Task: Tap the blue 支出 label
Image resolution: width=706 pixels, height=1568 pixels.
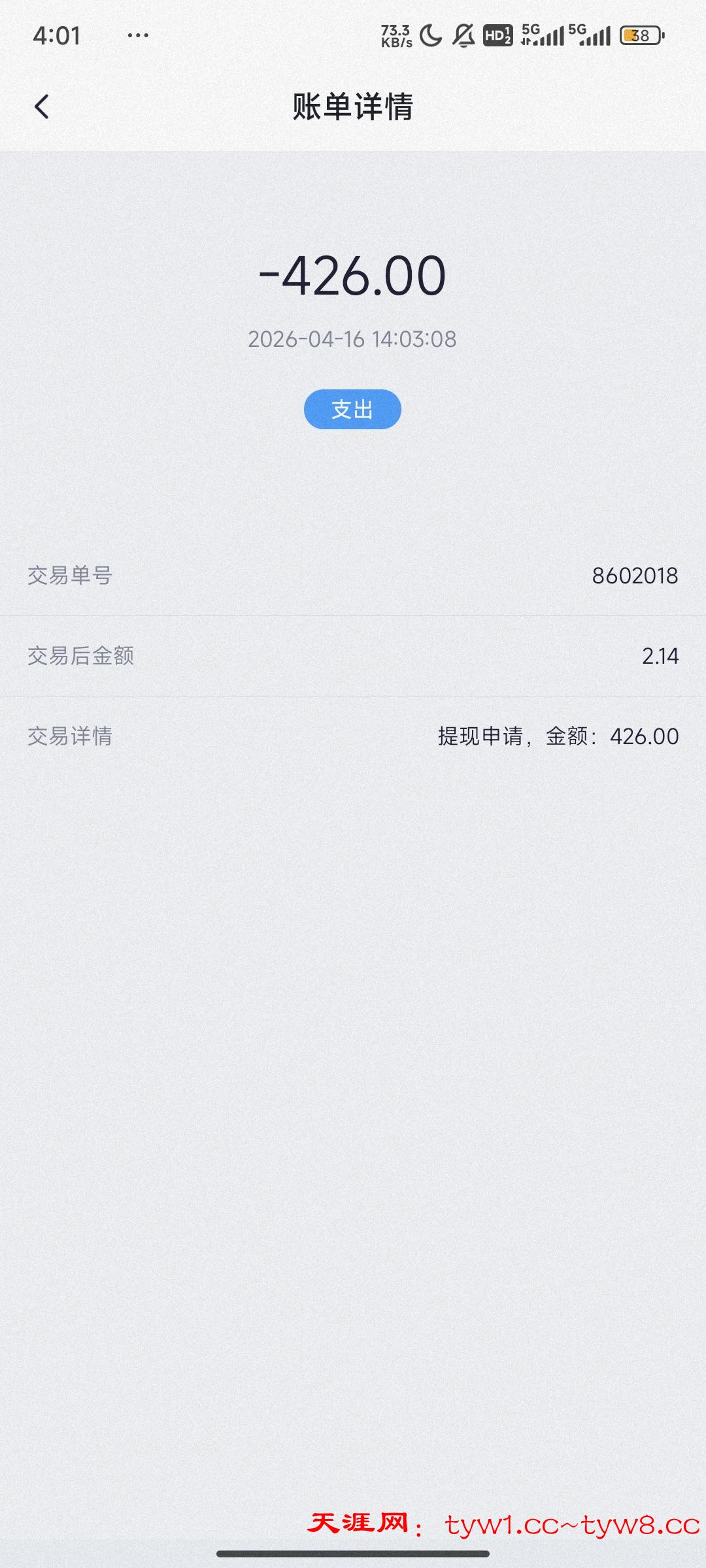Action: tap(352, 409)
